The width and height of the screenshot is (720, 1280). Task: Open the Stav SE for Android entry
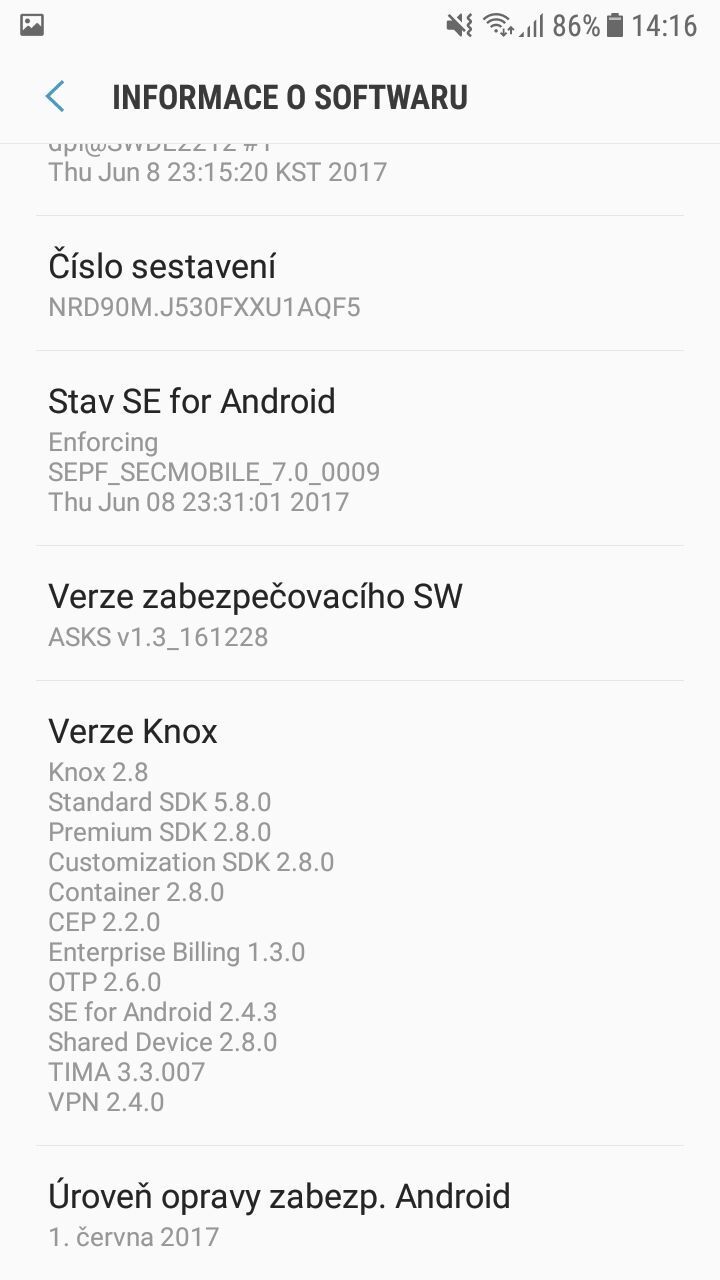(192, 402)
